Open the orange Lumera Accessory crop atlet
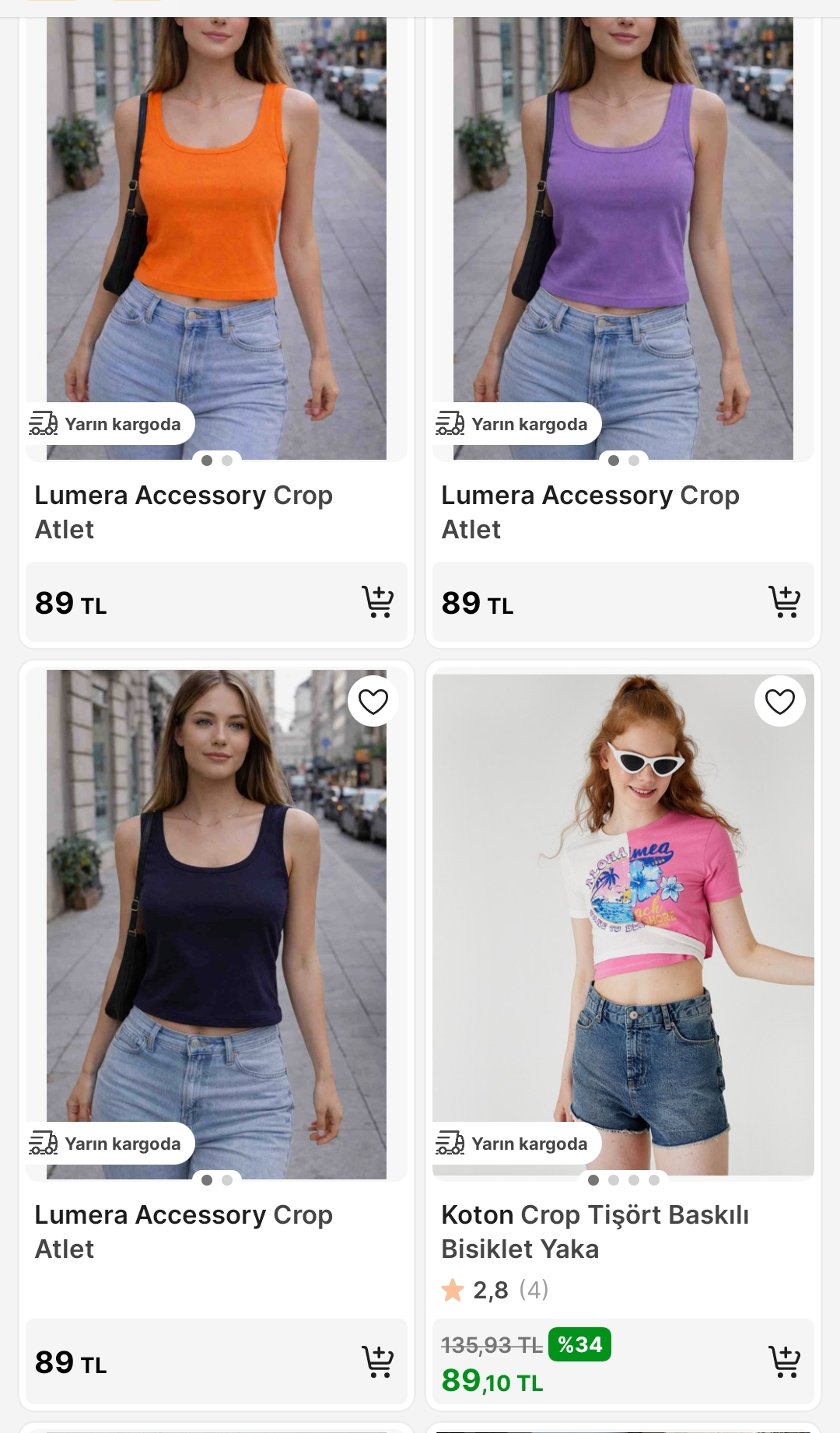Viewport: 840px width, 1433px height. [x=216, y=233]
